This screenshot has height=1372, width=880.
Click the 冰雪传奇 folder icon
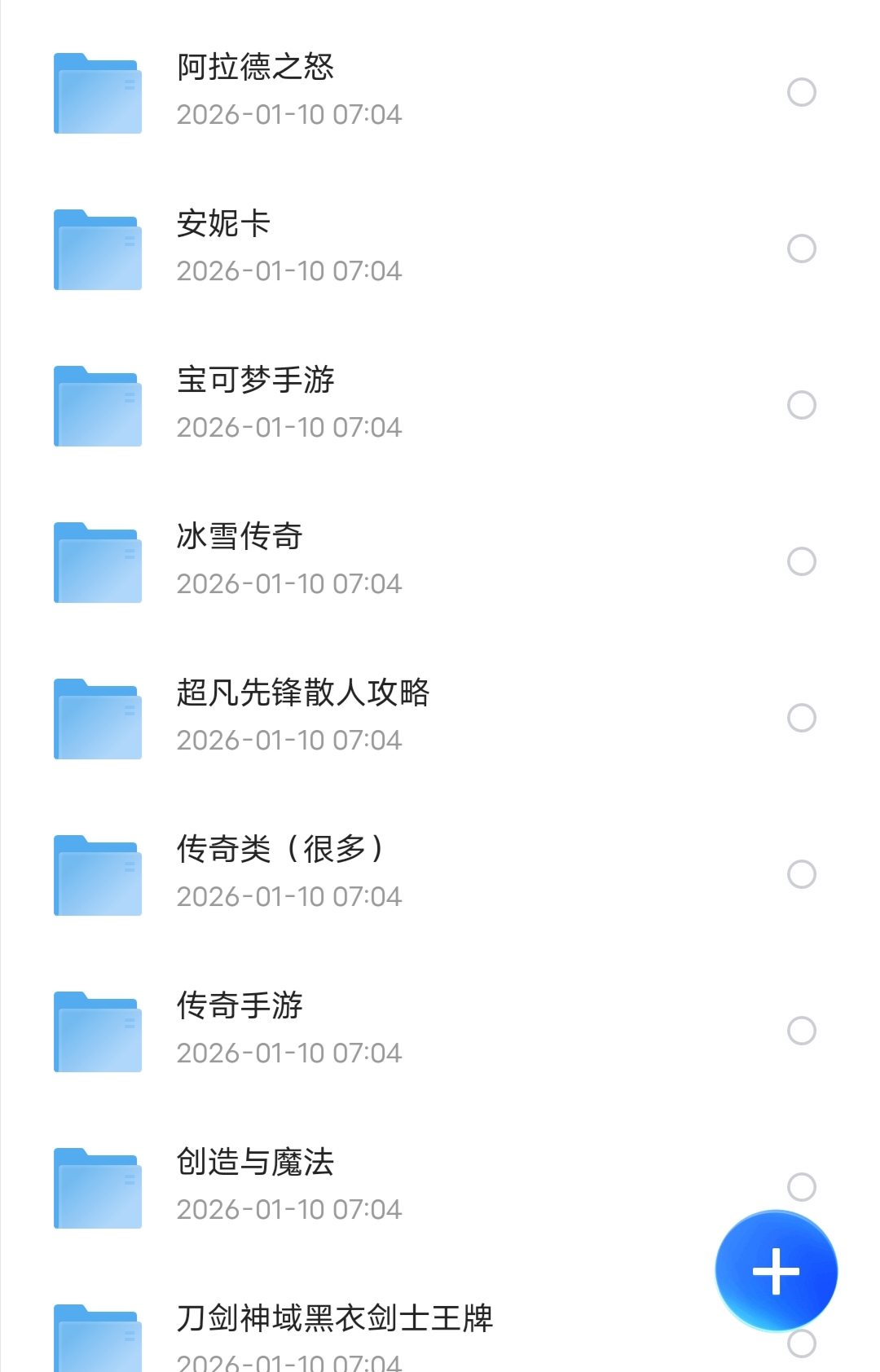tap(96, 561)
